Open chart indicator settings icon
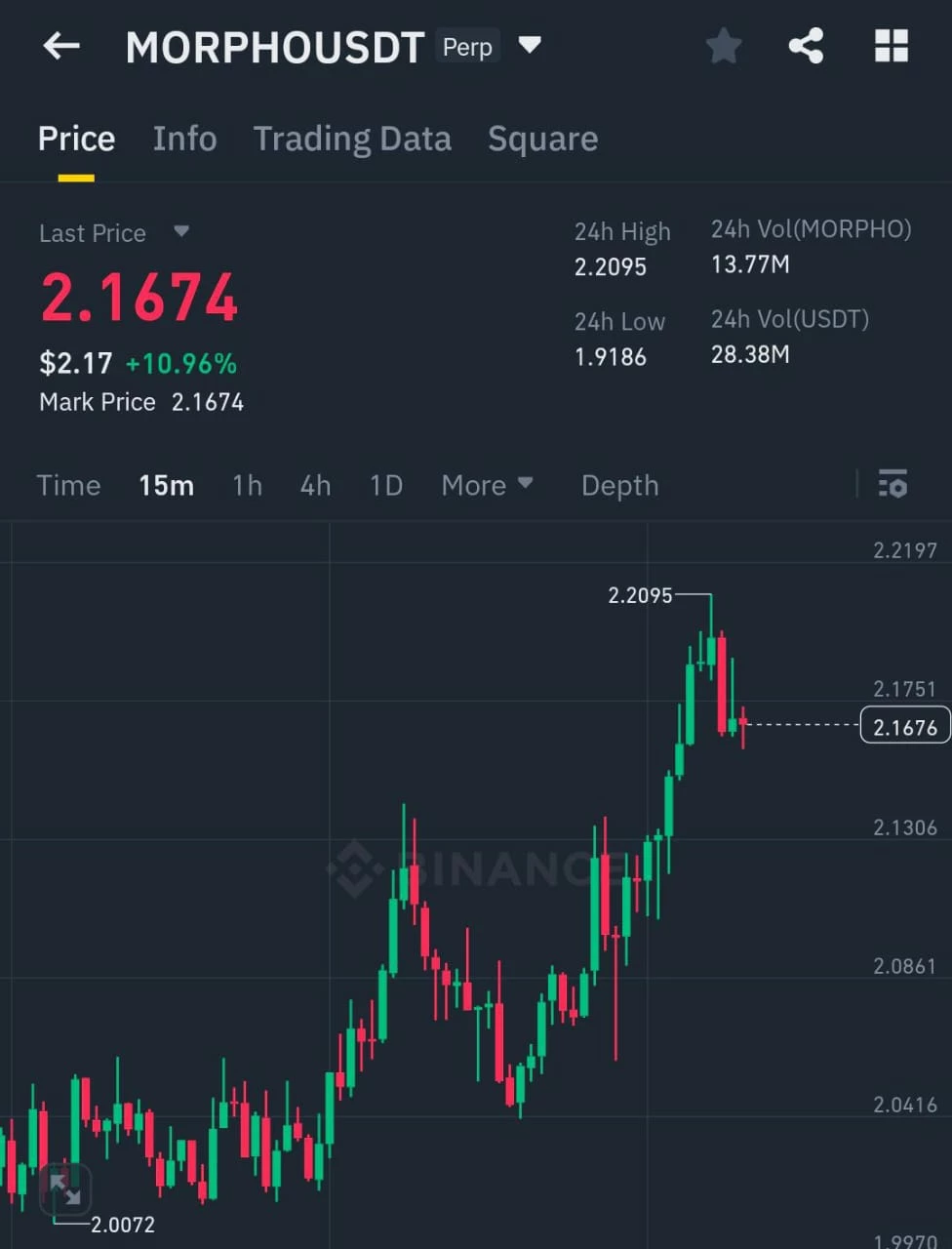952x1249 pixels. (892, 484)
